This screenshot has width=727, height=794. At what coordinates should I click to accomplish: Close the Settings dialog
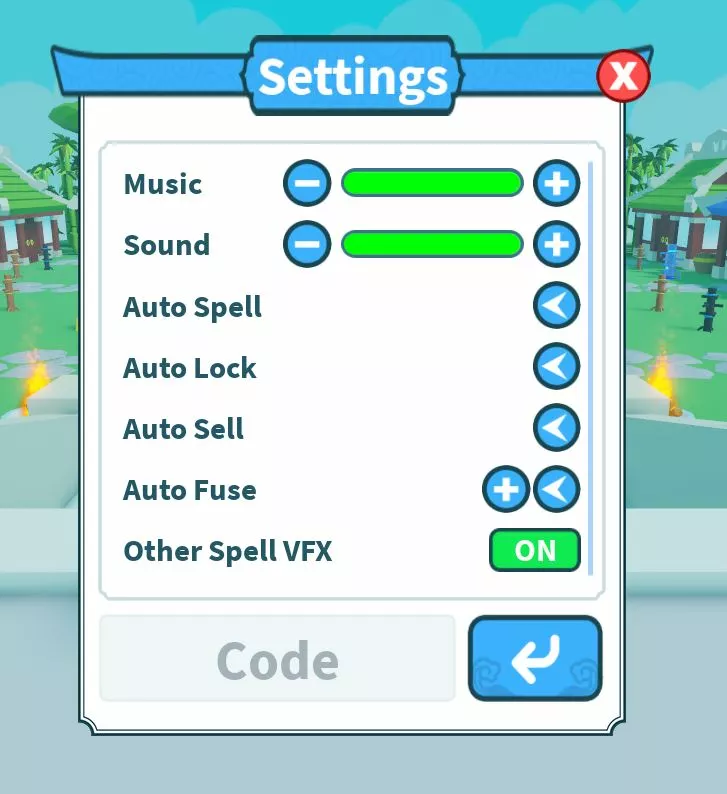click(623, 76)
